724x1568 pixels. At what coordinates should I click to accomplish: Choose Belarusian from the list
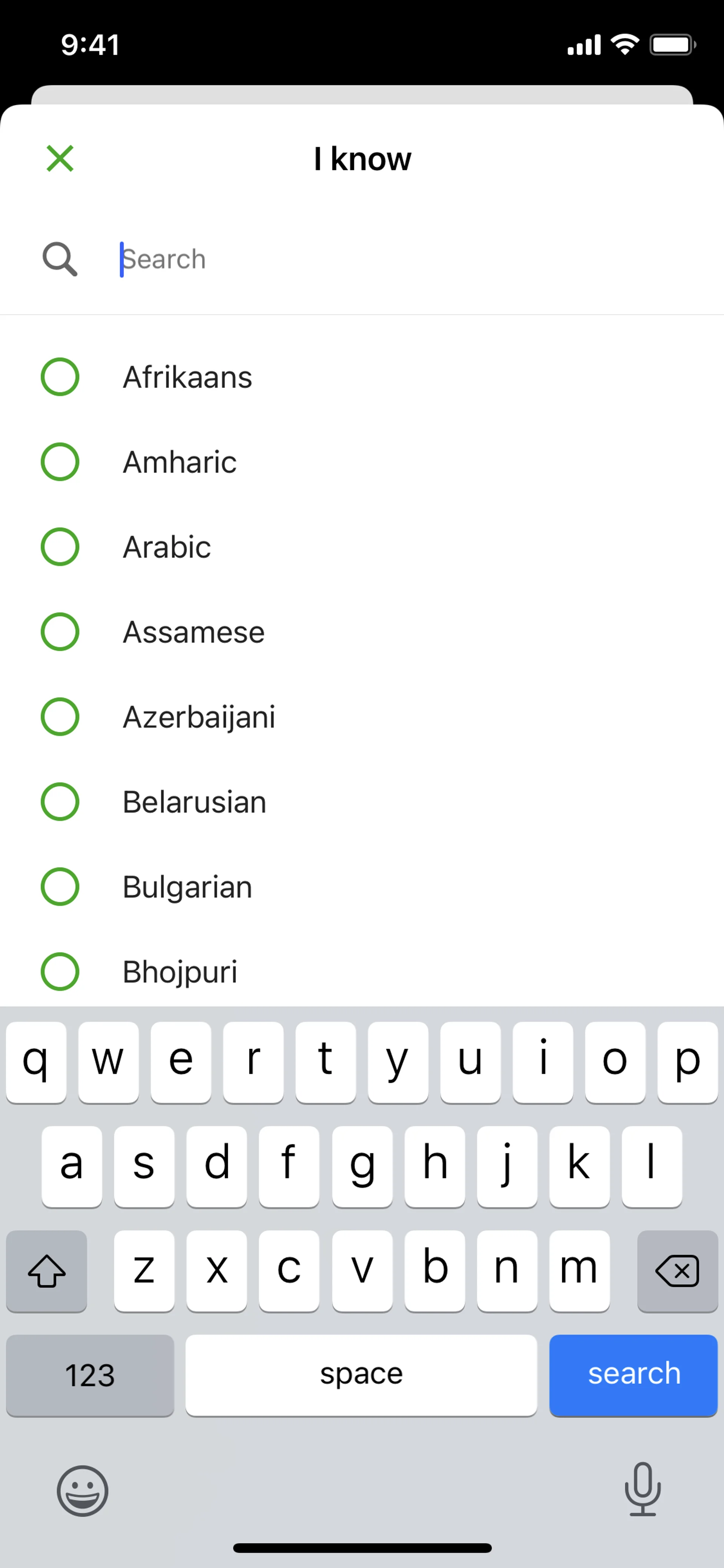pos(60,802)
